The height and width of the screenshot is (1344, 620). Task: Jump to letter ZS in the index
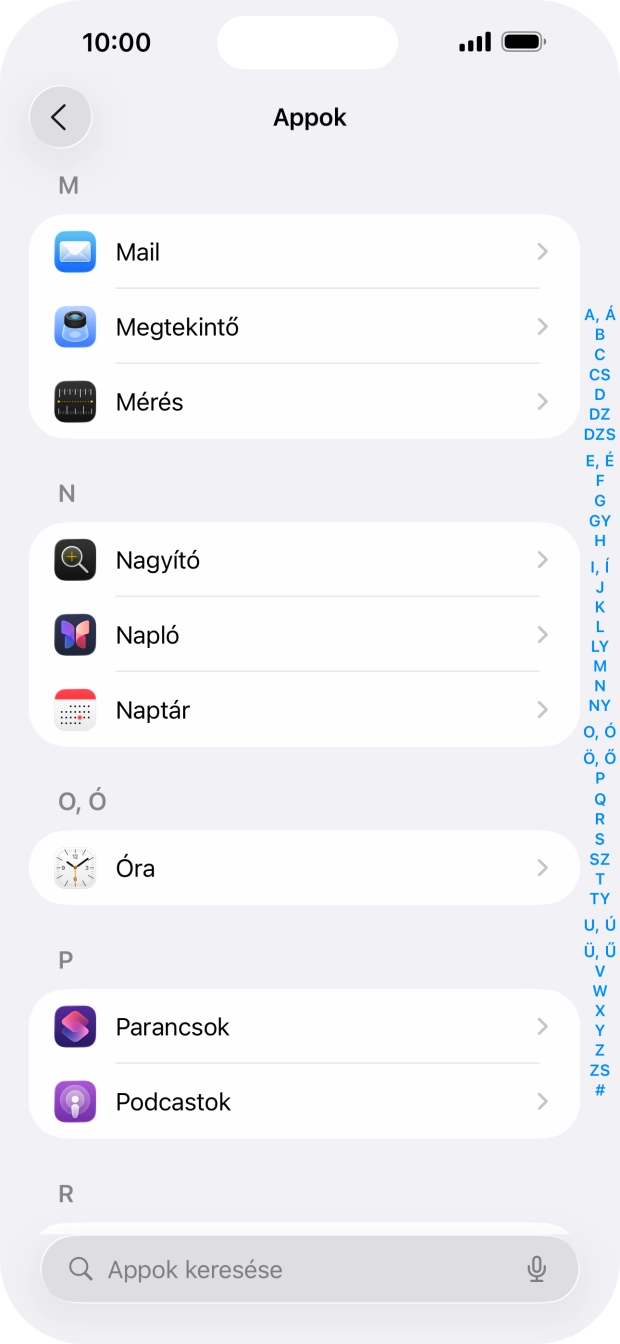pyautogui.click(x=600, y=1070)
